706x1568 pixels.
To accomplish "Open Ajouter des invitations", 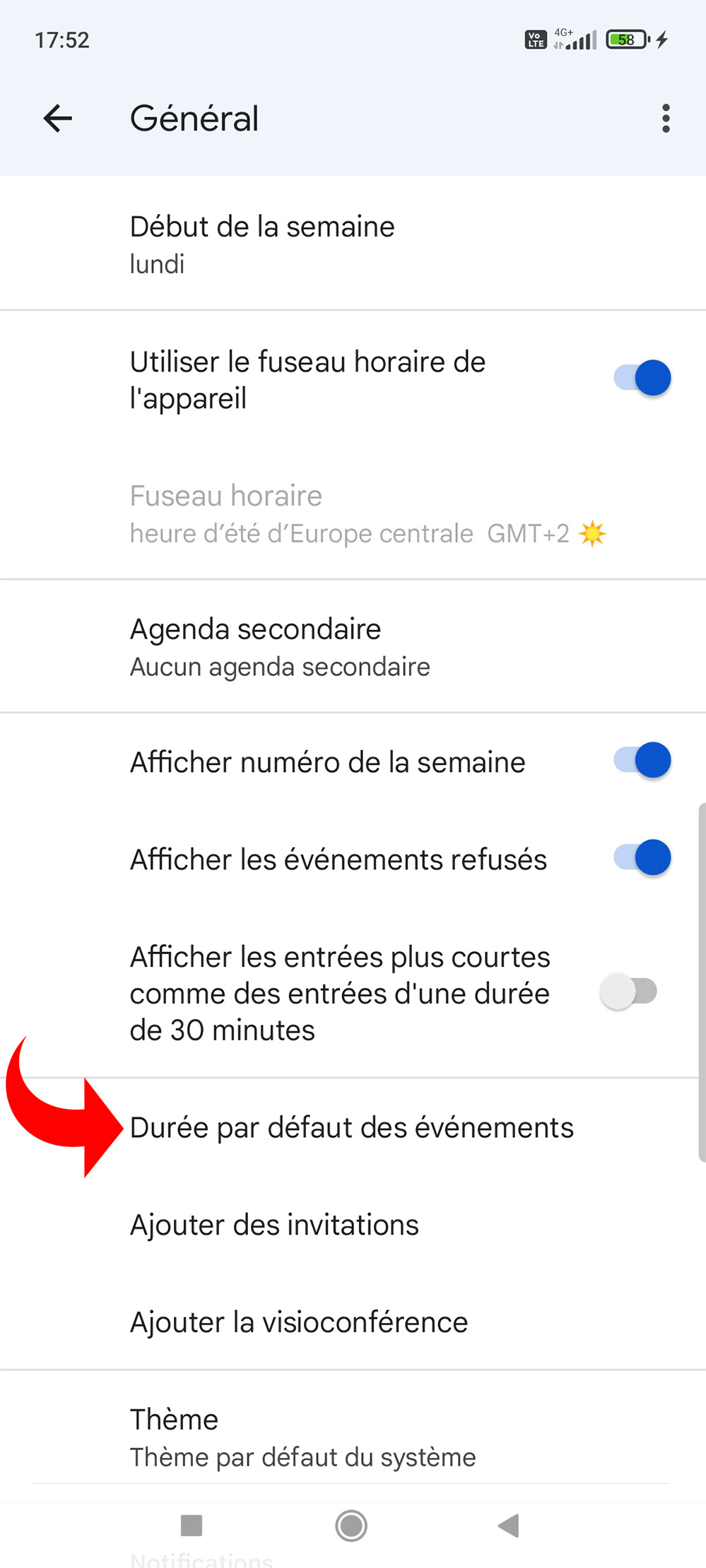I will point(274,1225).
